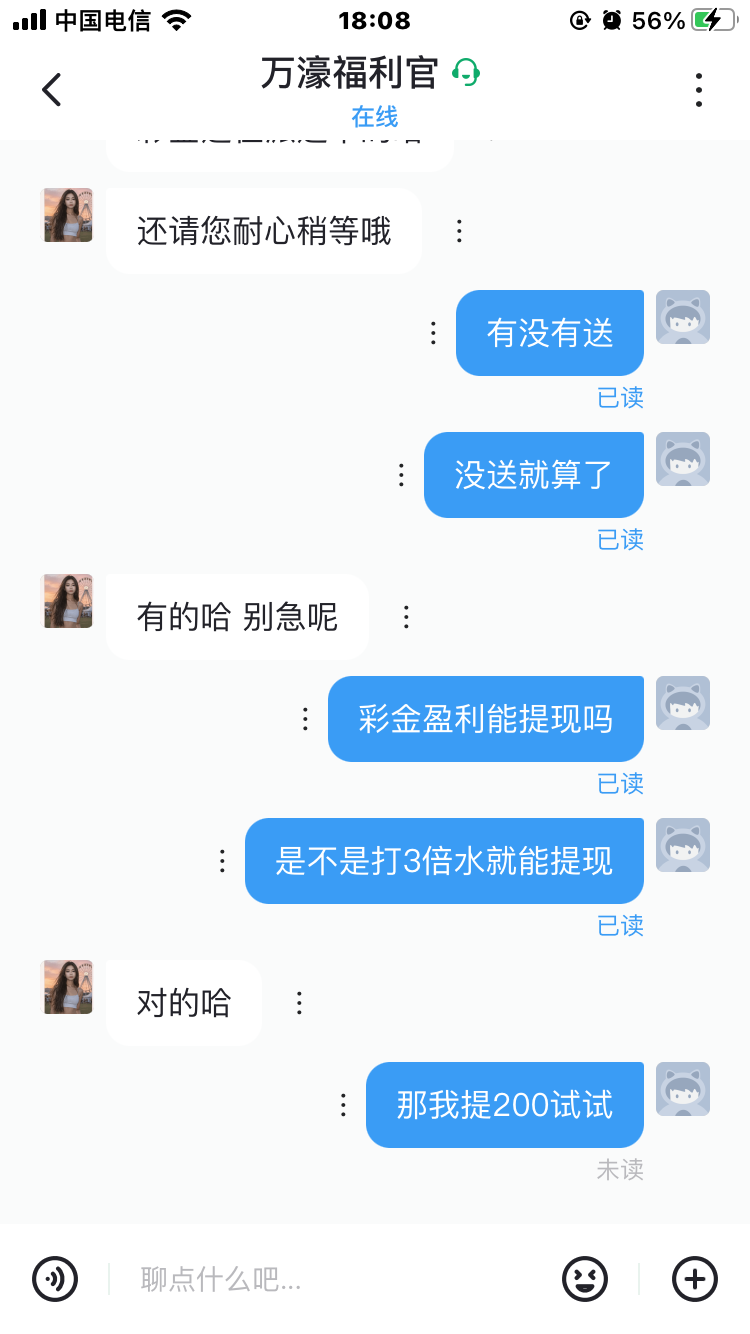
Task: Tap the '在线' status label
Action: coord(375,117)
